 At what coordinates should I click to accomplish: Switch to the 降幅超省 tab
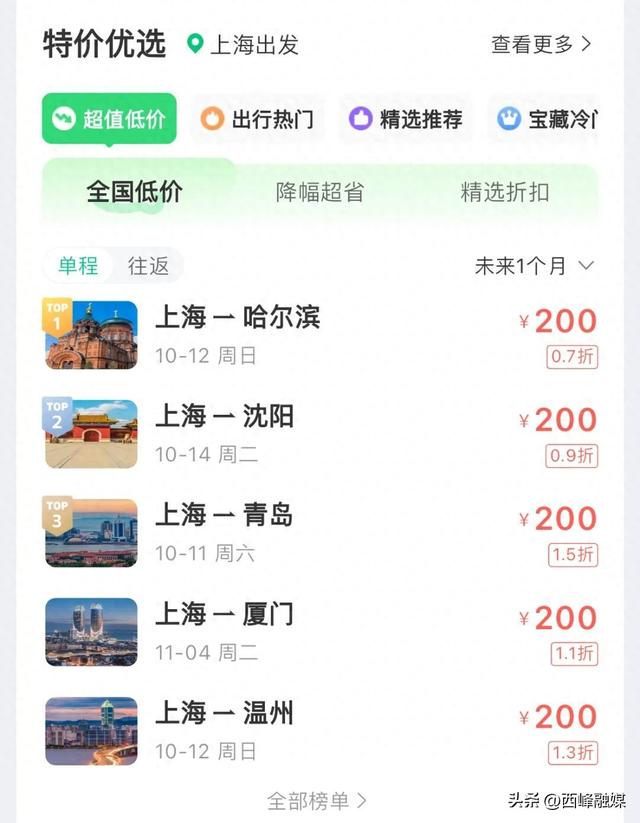(x=320, y=192)
